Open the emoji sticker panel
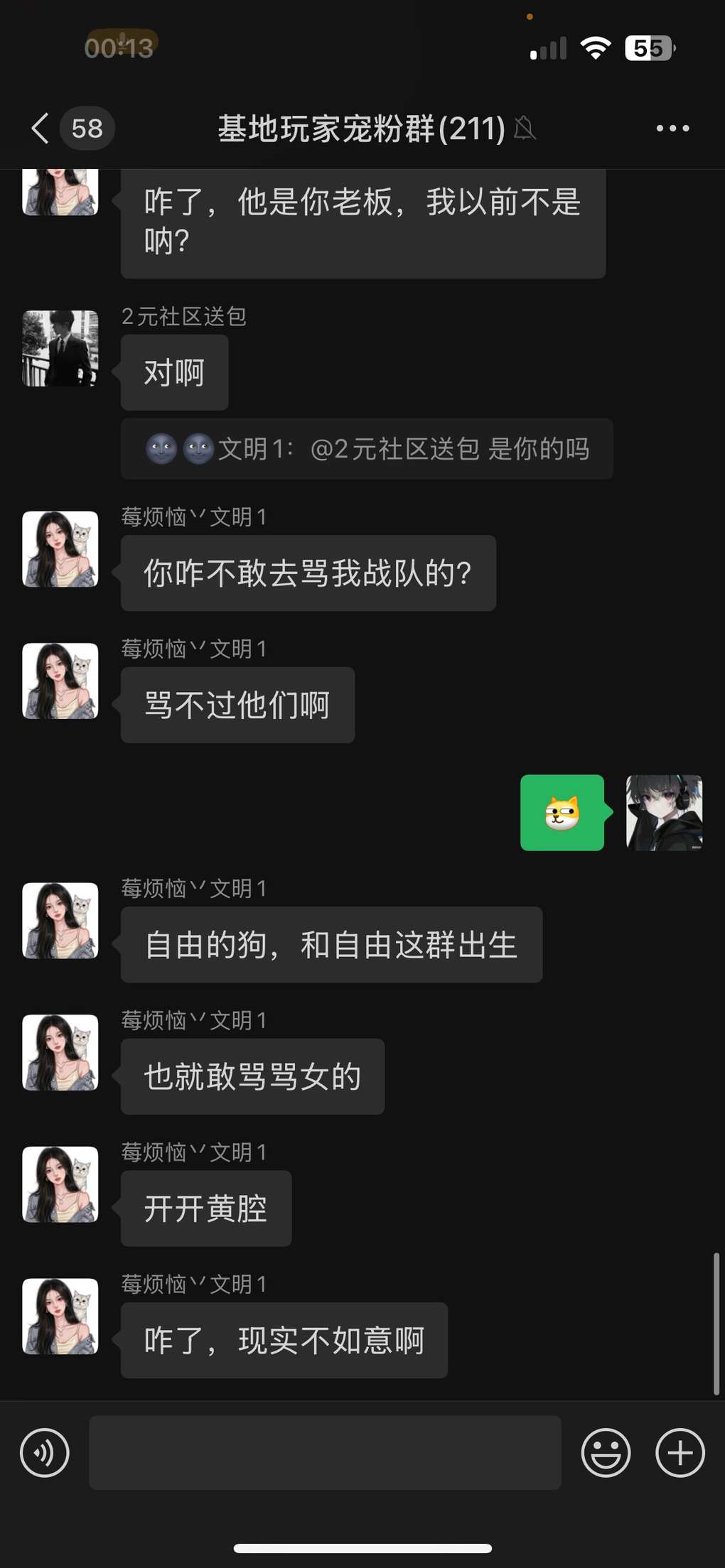The height and width of the screenshot is (1568, 725). pos(606,1452)
